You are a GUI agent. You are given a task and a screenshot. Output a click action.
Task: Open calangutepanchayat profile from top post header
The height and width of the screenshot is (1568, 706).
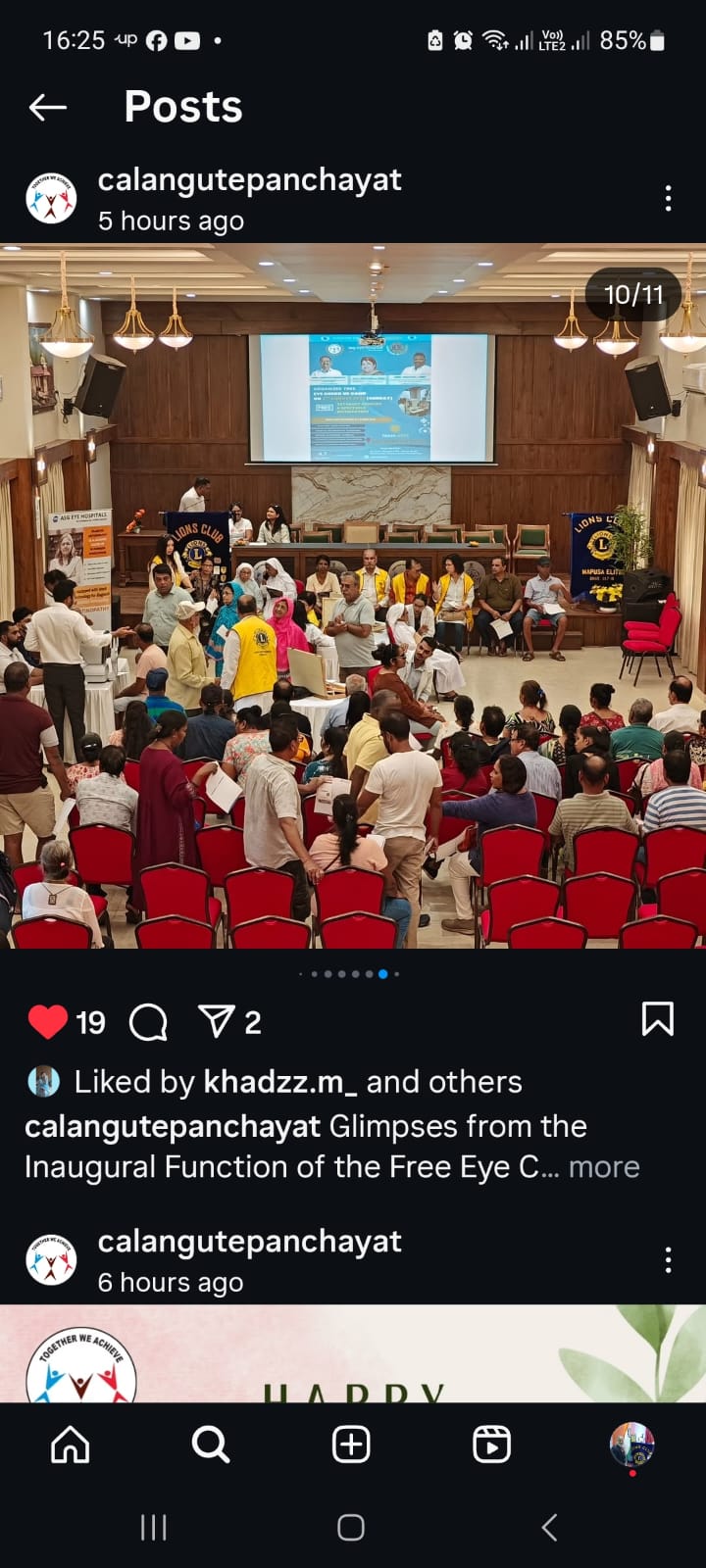249,180
